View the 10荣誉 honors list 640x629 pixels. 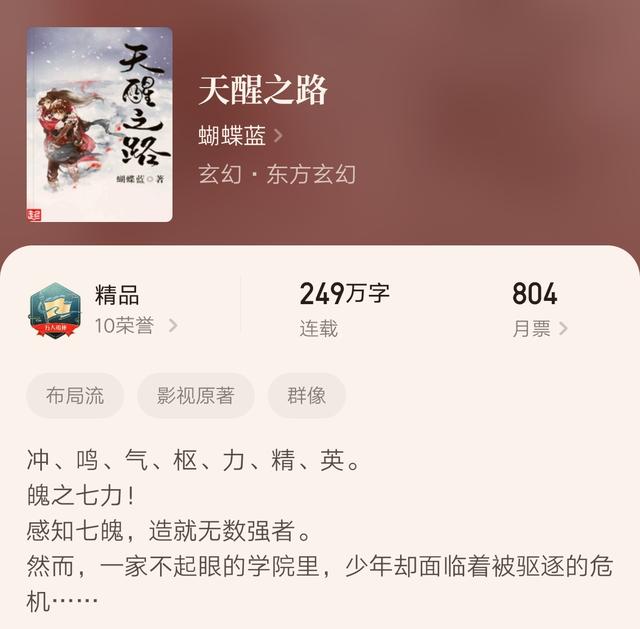coord(136,325)
